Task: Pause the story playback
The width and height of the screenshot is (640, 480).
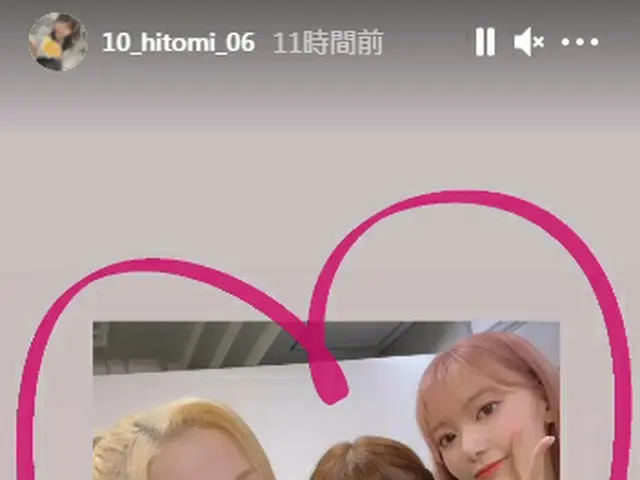Action: 485,42
